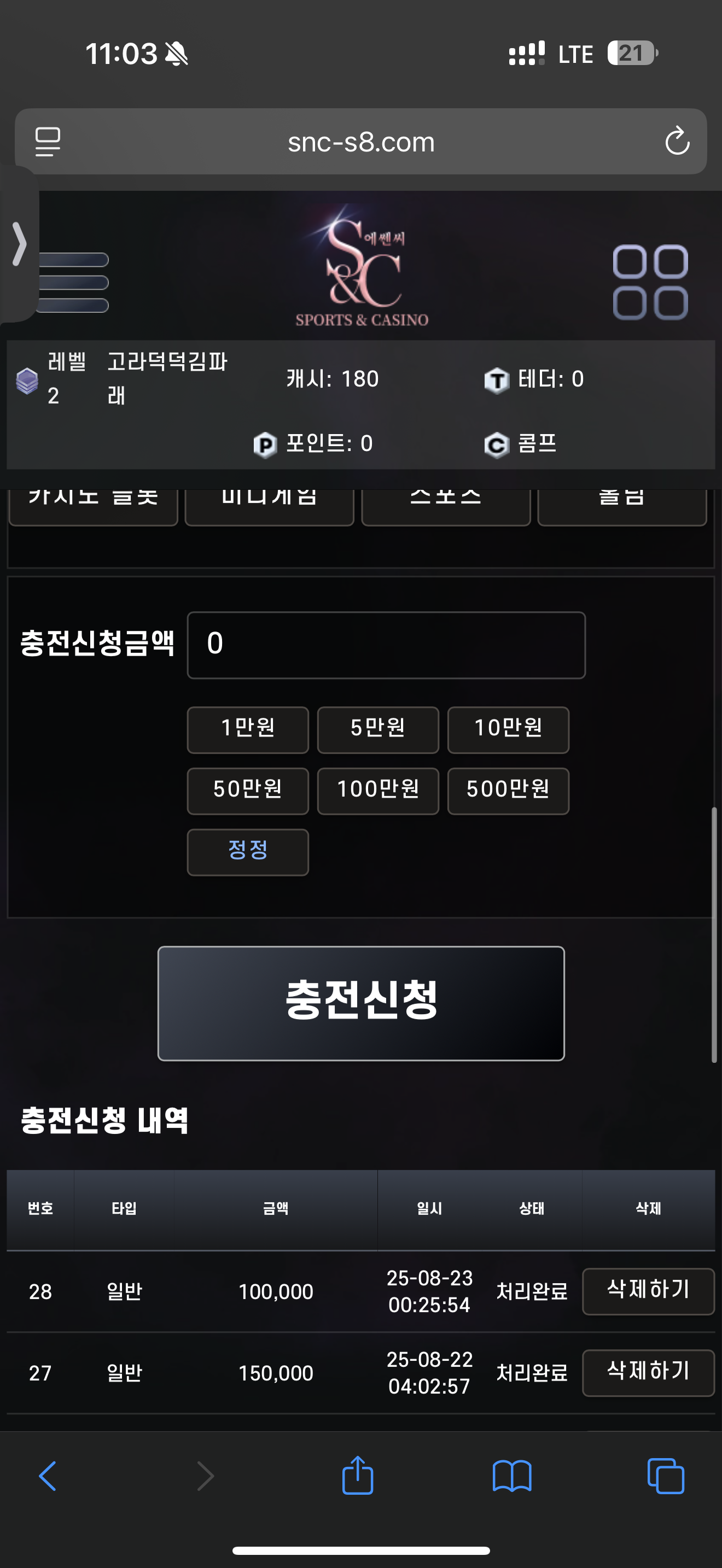The height and width of the screenshot is (1568, 722).
Task: Open the page settings icon in address bar
Action: pyautogui.click(x=48, y=141)
